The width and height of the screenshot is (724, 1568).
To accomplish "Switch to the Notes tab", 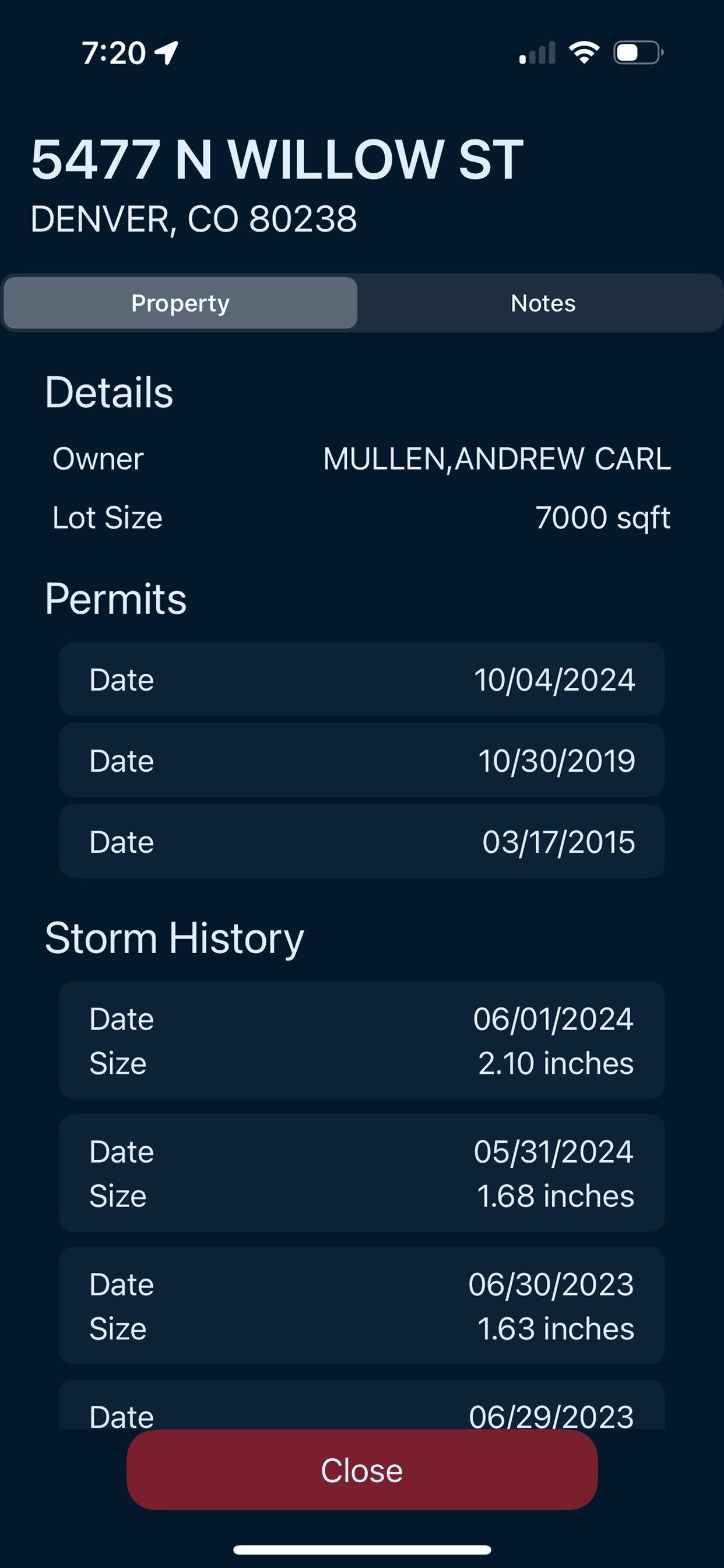I will tap(542, 303).
